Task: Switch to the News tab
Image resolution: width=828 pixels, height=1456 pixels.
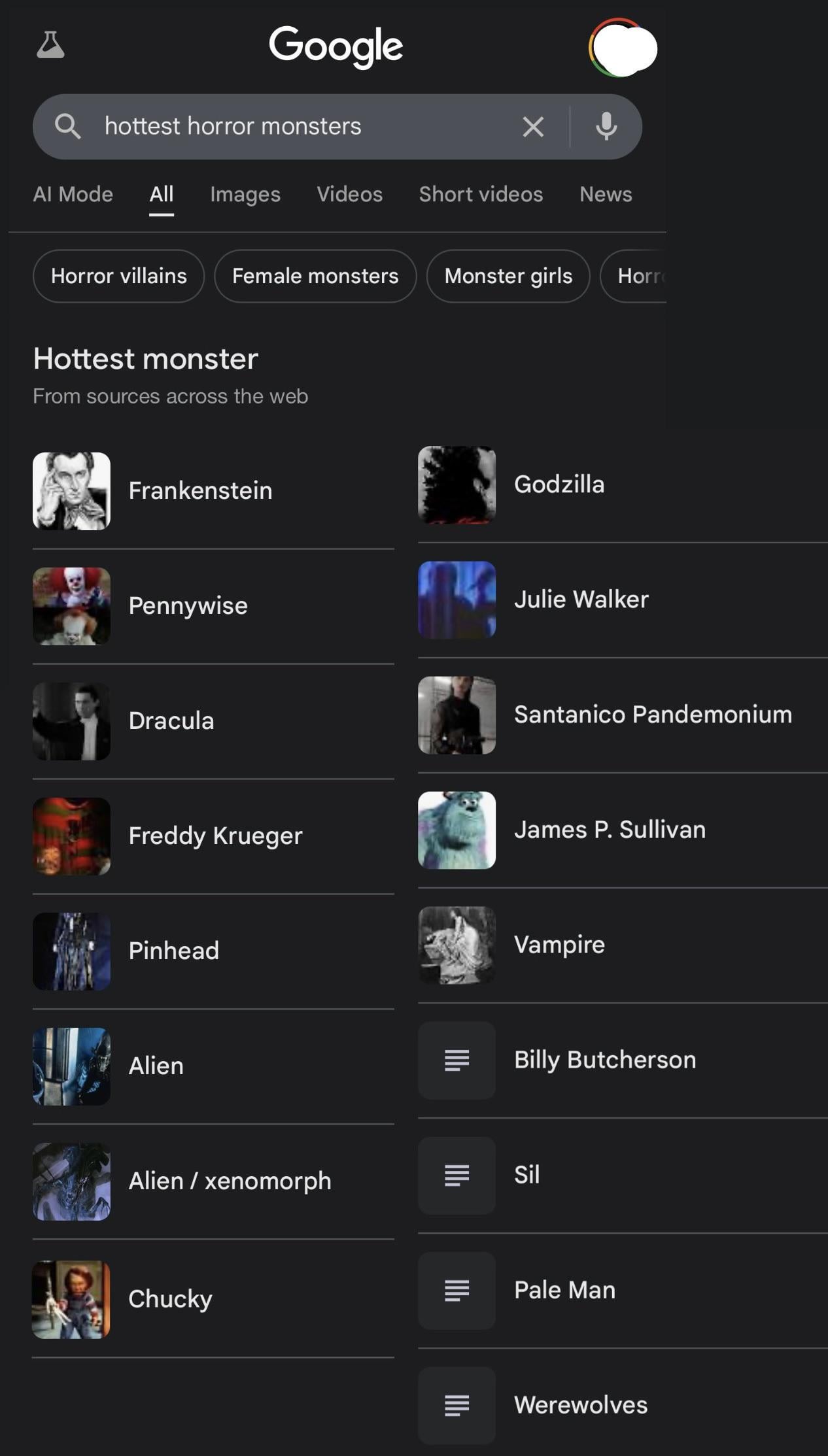Action: click(x=605, y=194)
